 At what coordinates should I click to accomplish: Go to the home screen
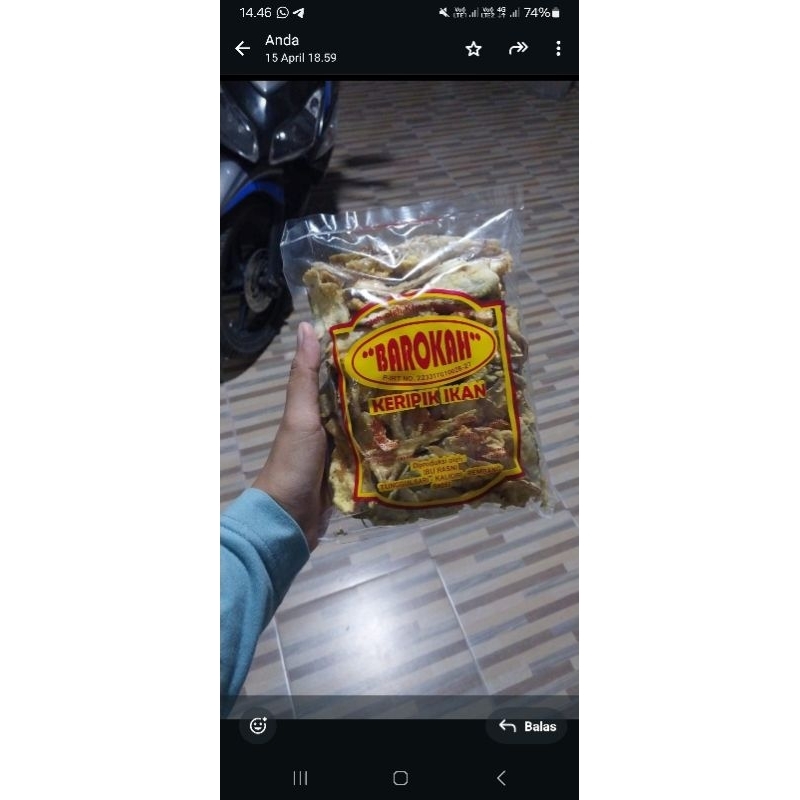400,778
